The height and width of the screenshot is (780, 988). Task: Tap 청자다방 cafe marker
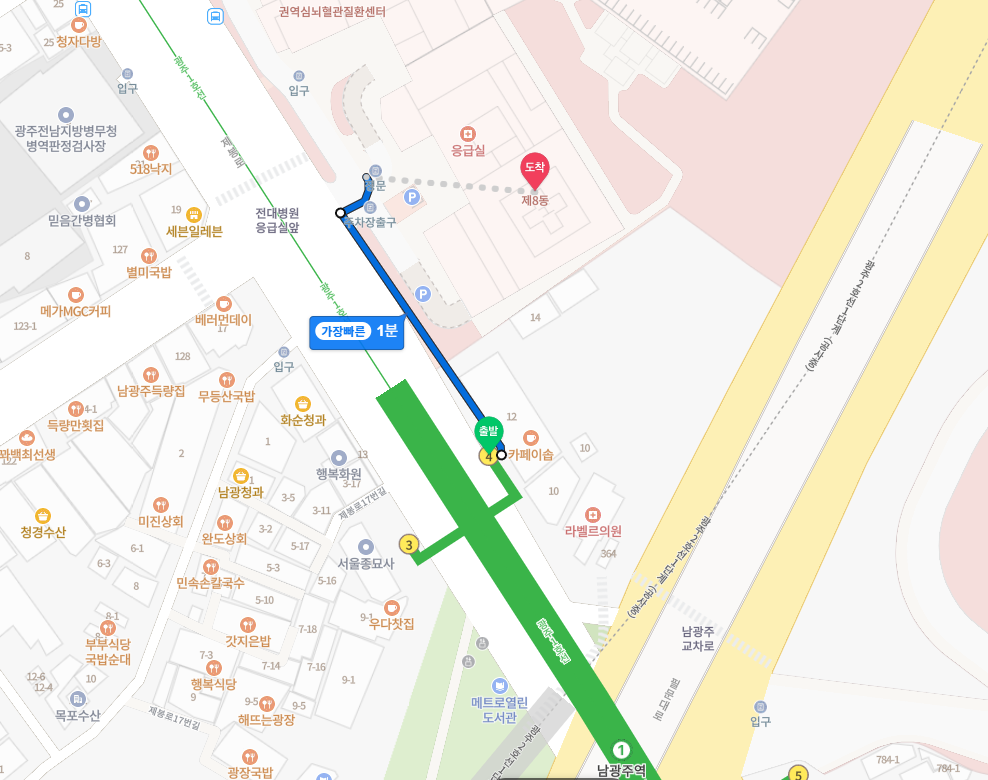pos(79,25)
